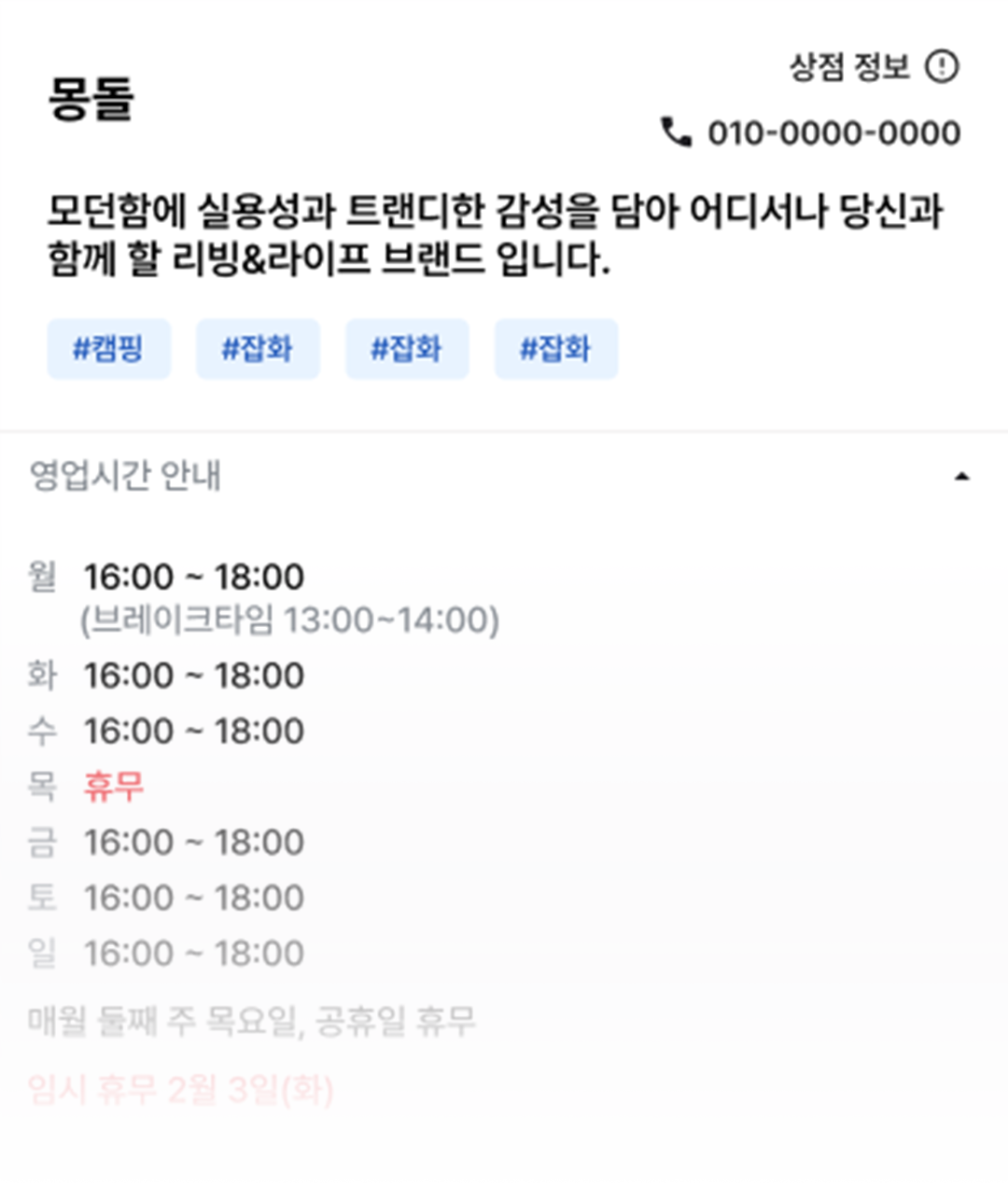Call the store at 010-0000-0000
Viewport: 1008px width, 1185px height.
tap(810, 133)
